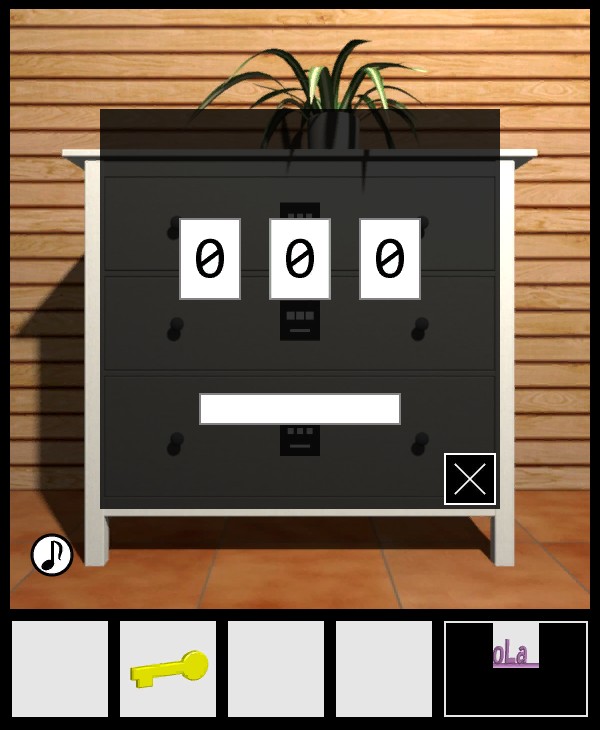Select the yellow key in inventory

click(x=168, y=668)
